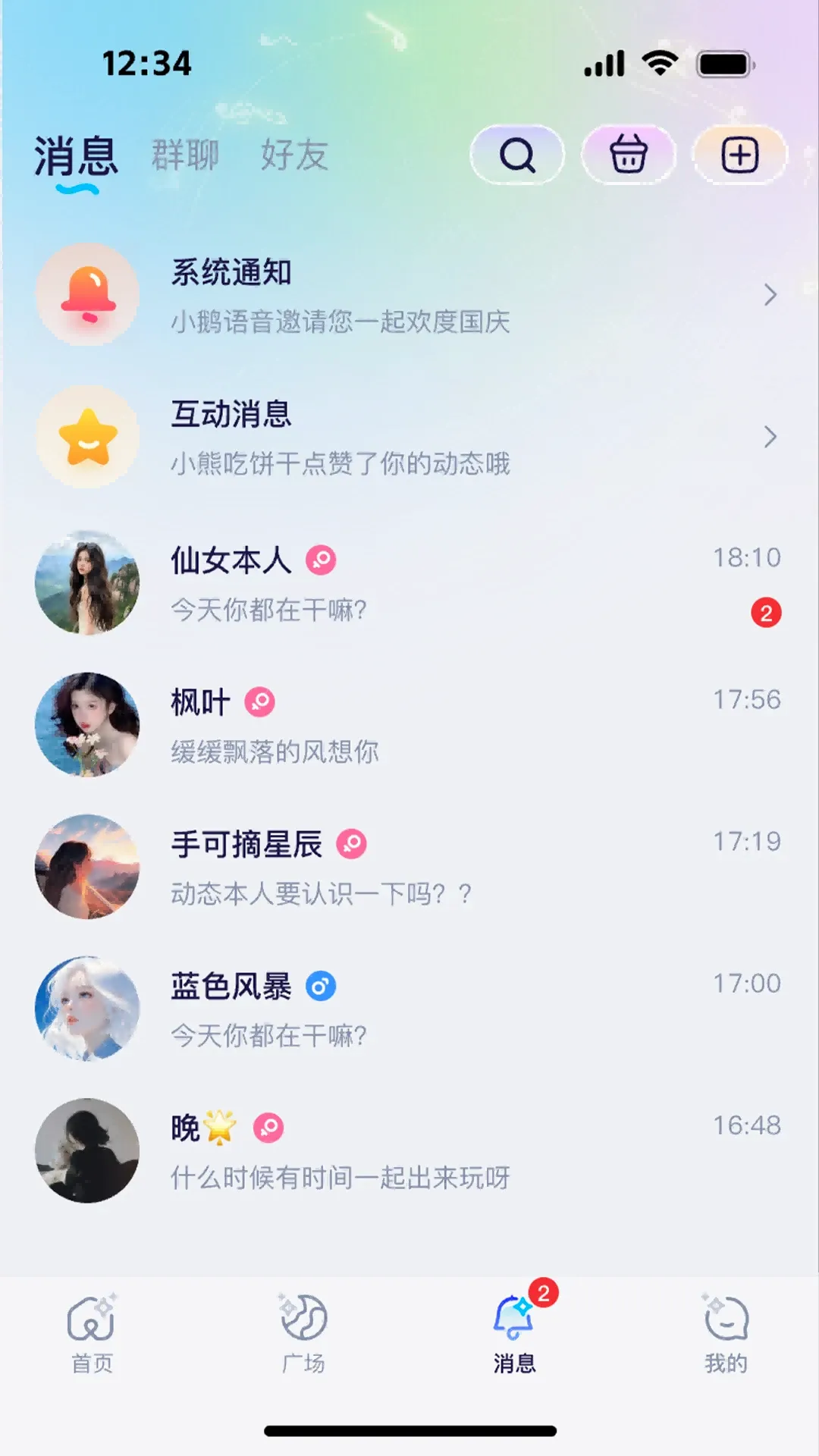Open 系统通知 notifications
The width and height of the screenshot is (819, 1456).
(x=409, y=295)
